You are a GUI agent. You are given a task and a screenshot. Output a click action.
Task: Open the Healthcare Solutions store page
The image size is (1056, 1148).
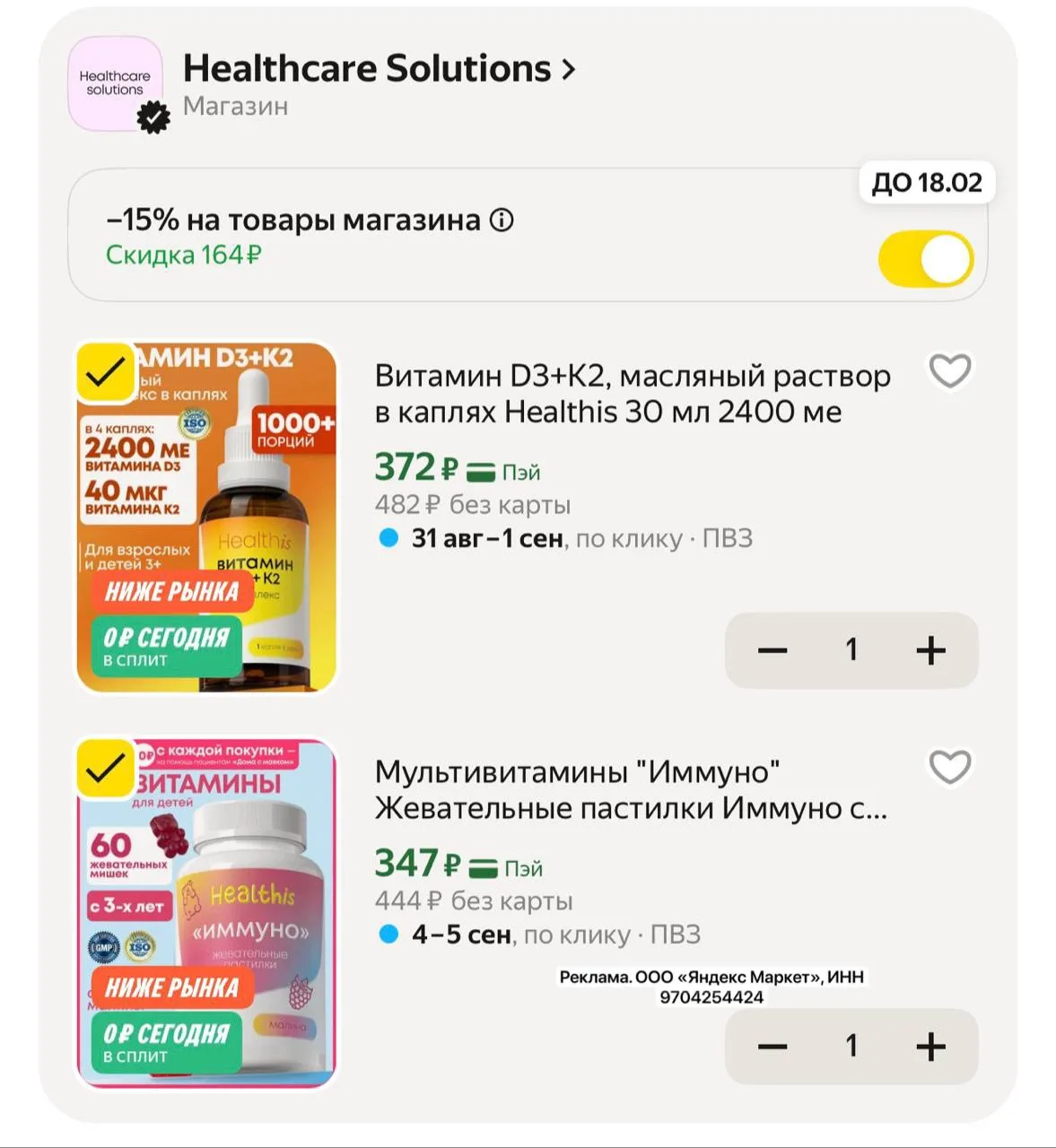(x=379, y=69)
